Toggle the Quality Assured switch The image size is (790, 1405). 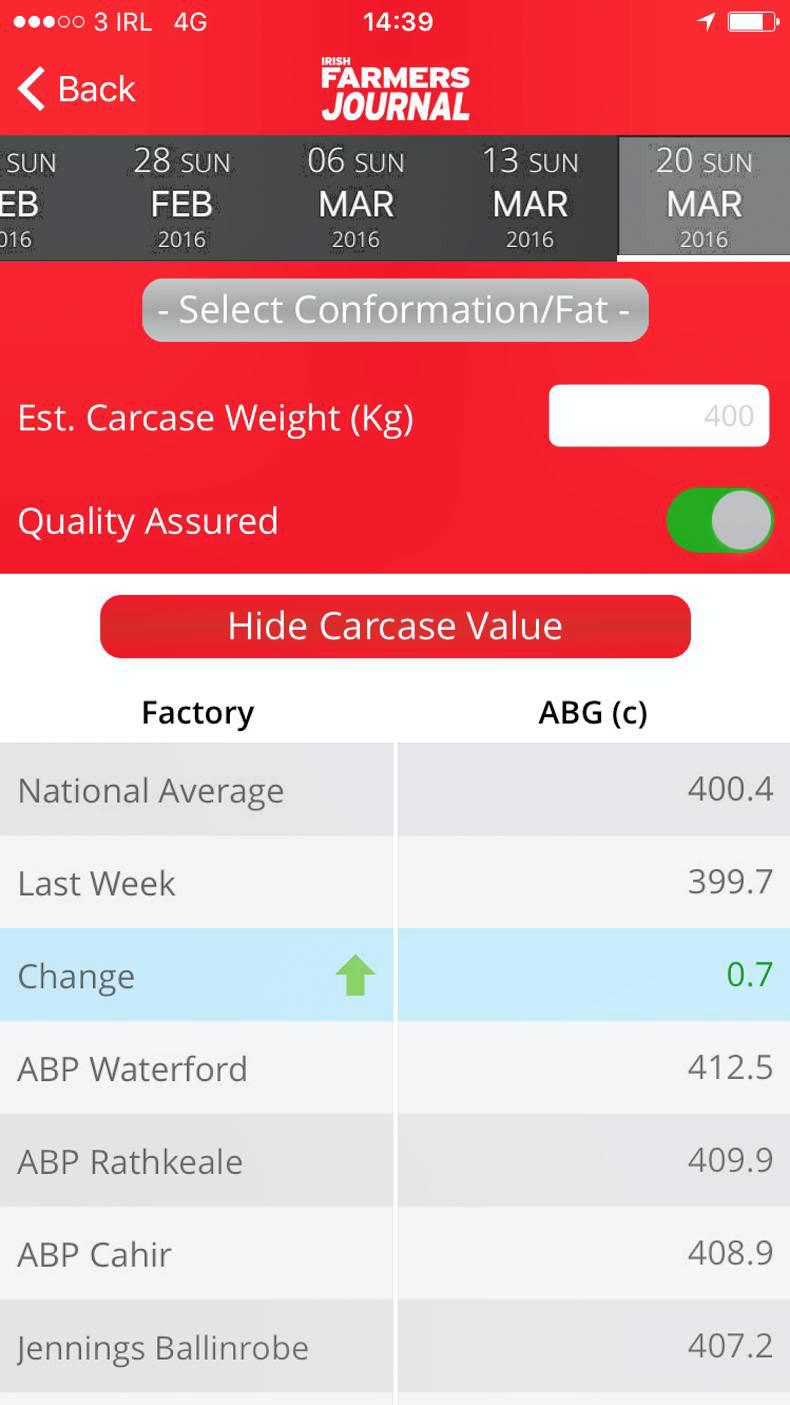[719, 521]
